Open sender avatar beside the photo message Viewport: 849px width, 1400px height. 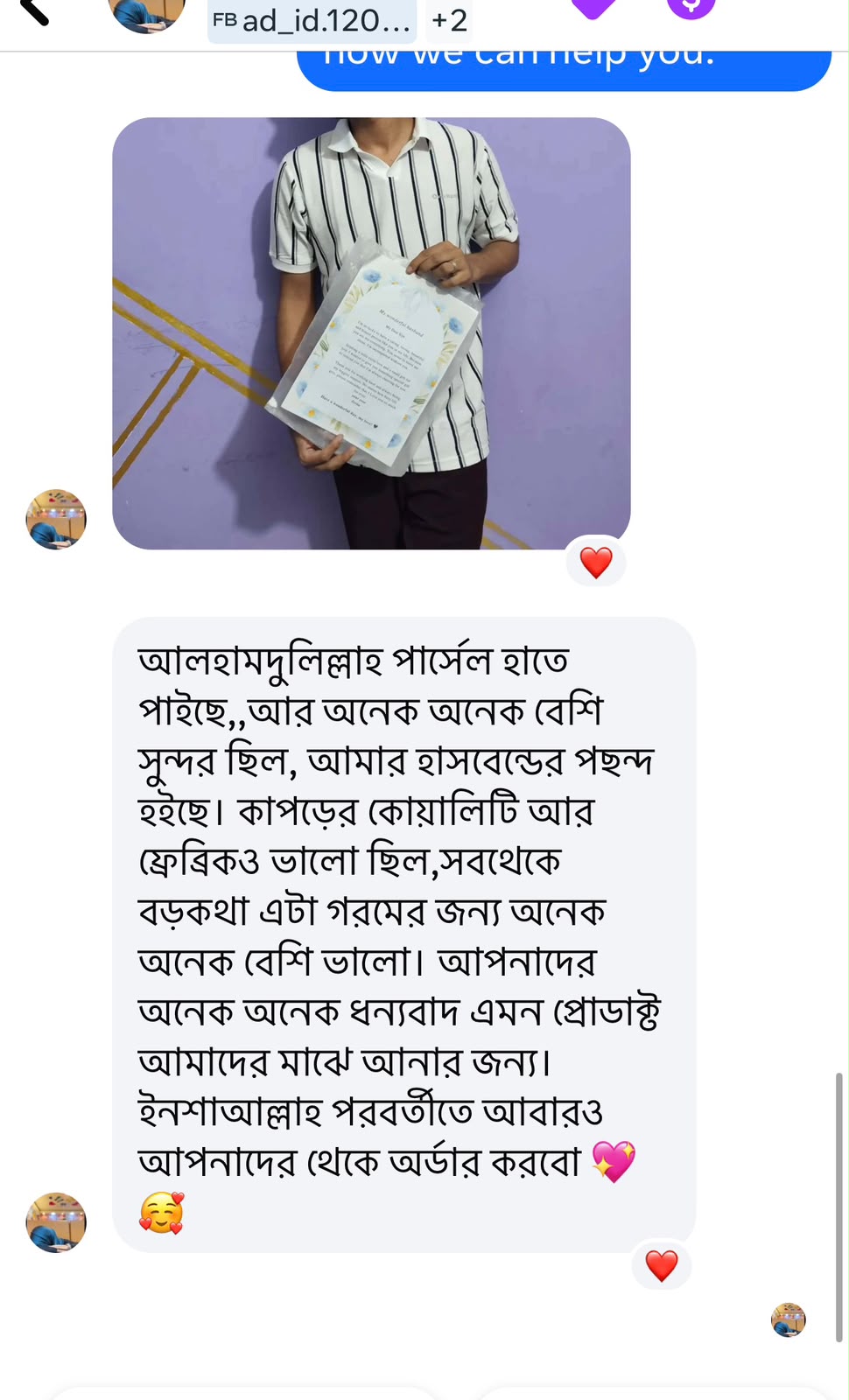(x=56, y=519)
